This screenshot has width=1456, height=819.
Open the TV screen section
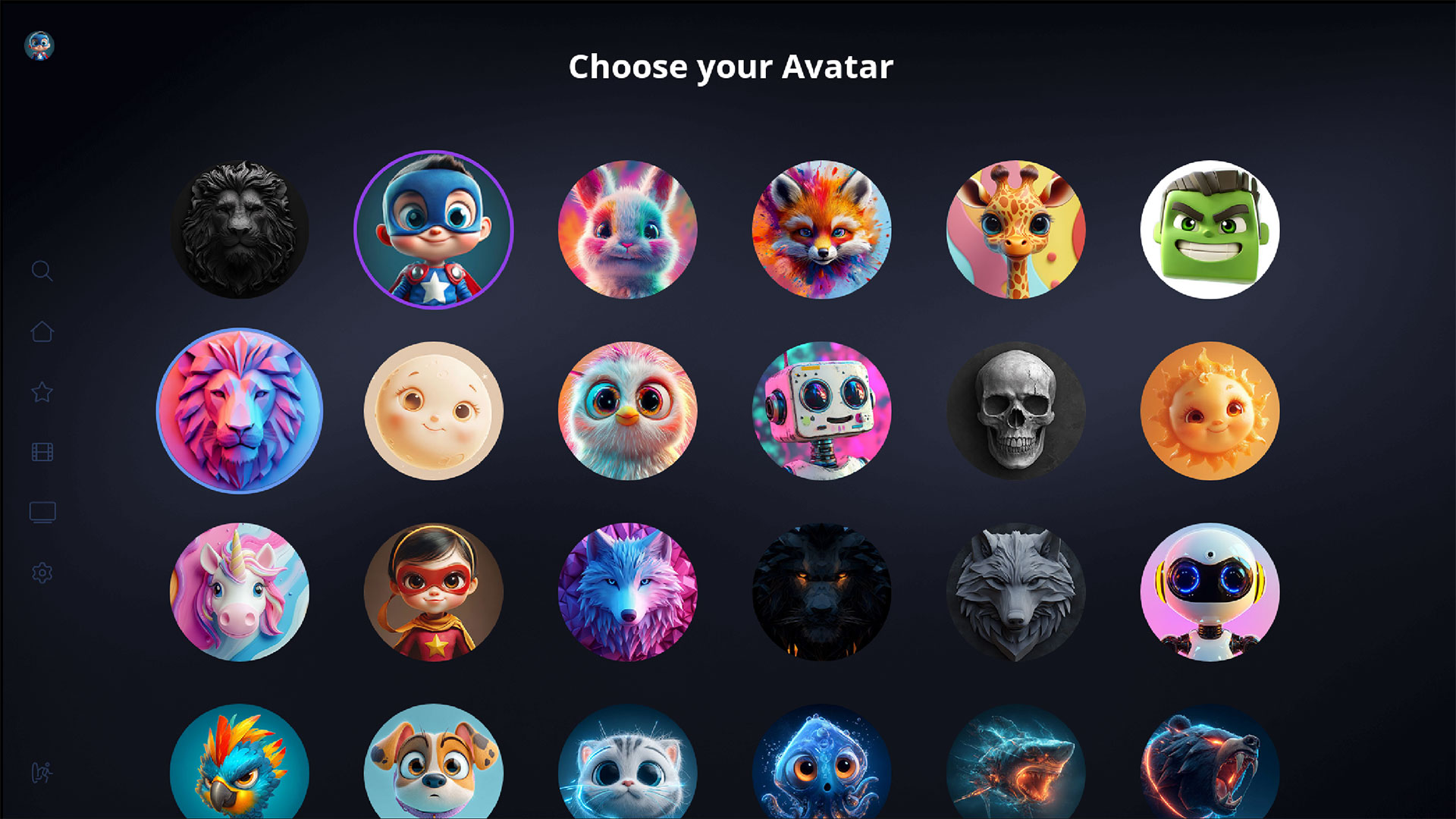pyautogui.click(x=42, y=513)
